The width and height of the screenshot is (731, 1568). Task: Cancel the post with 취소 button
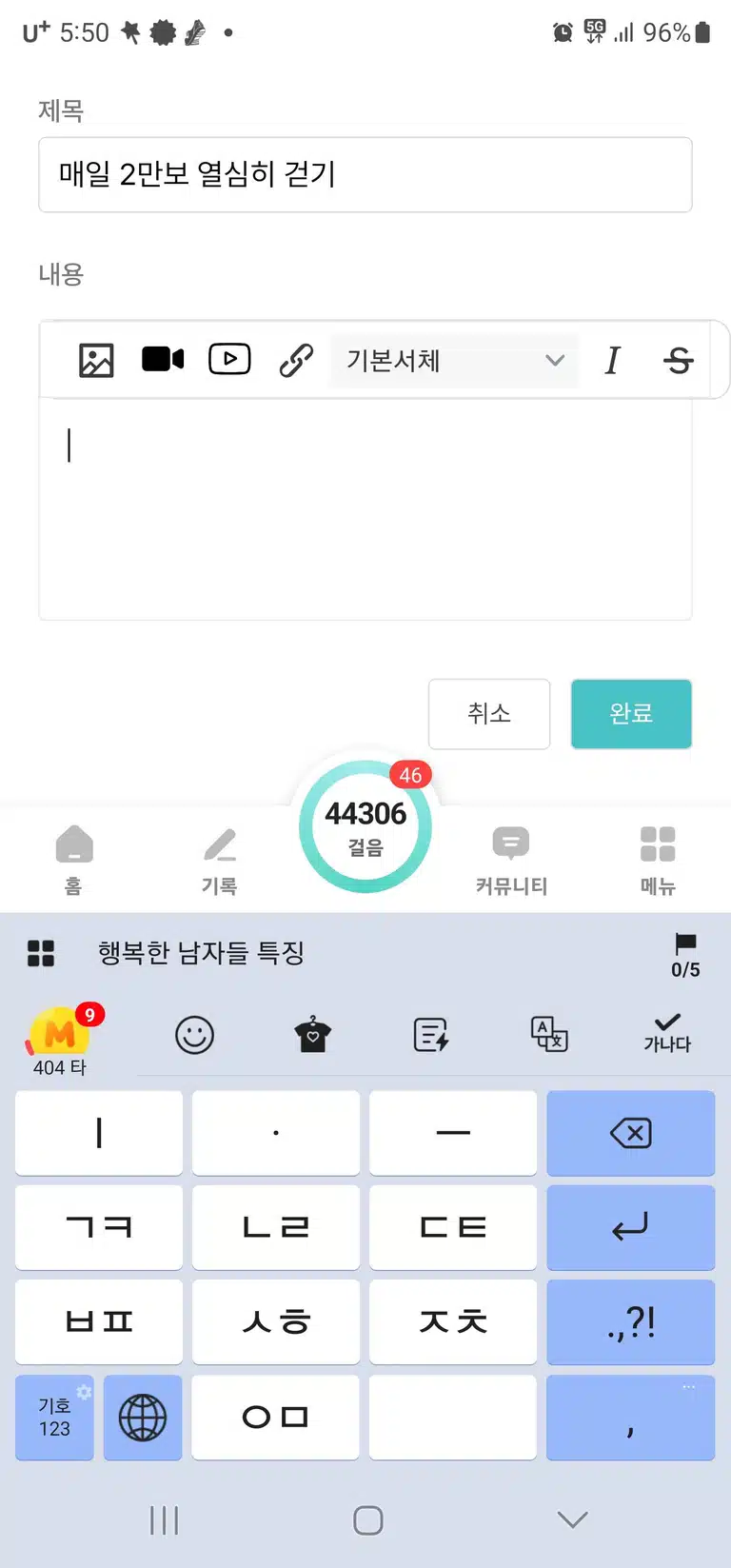pyautogui.click(x=489, y=714)
